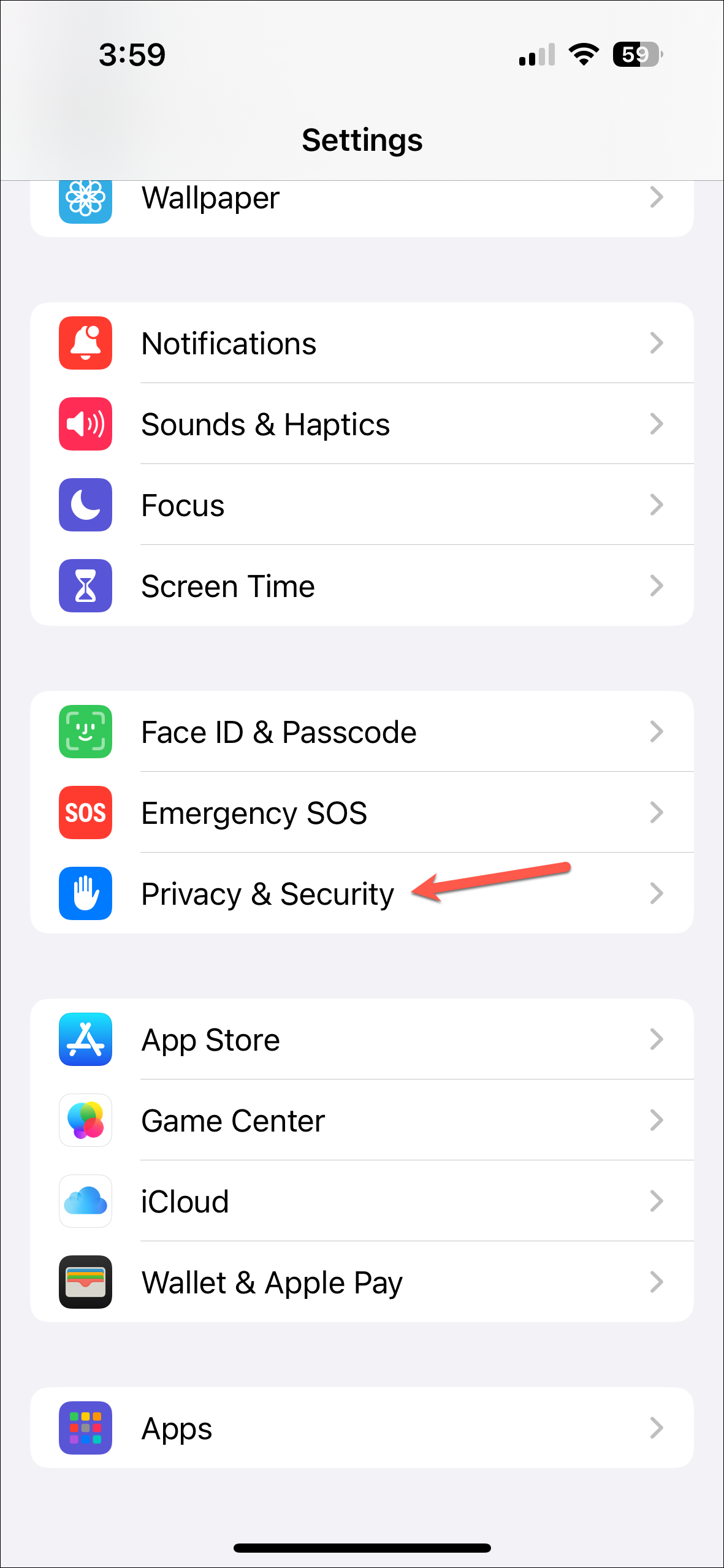Open the Apps settings row
The height and width of the screenshot is (1568, 724).
pyautogui.click(x=362, y=1428)
